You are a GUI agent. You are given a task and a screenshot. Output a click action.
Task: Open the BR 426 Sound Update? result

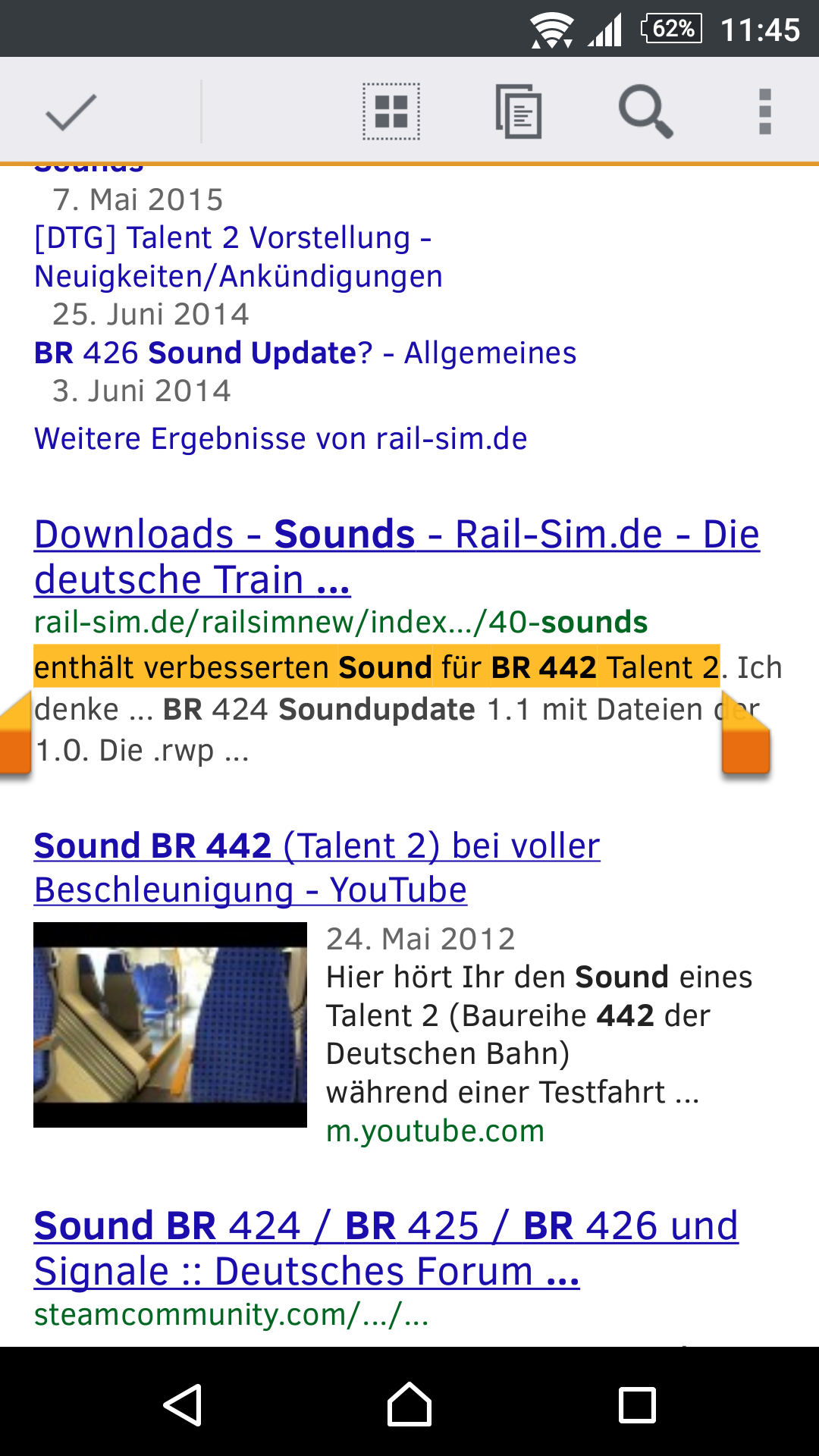[x=305, y=353]
